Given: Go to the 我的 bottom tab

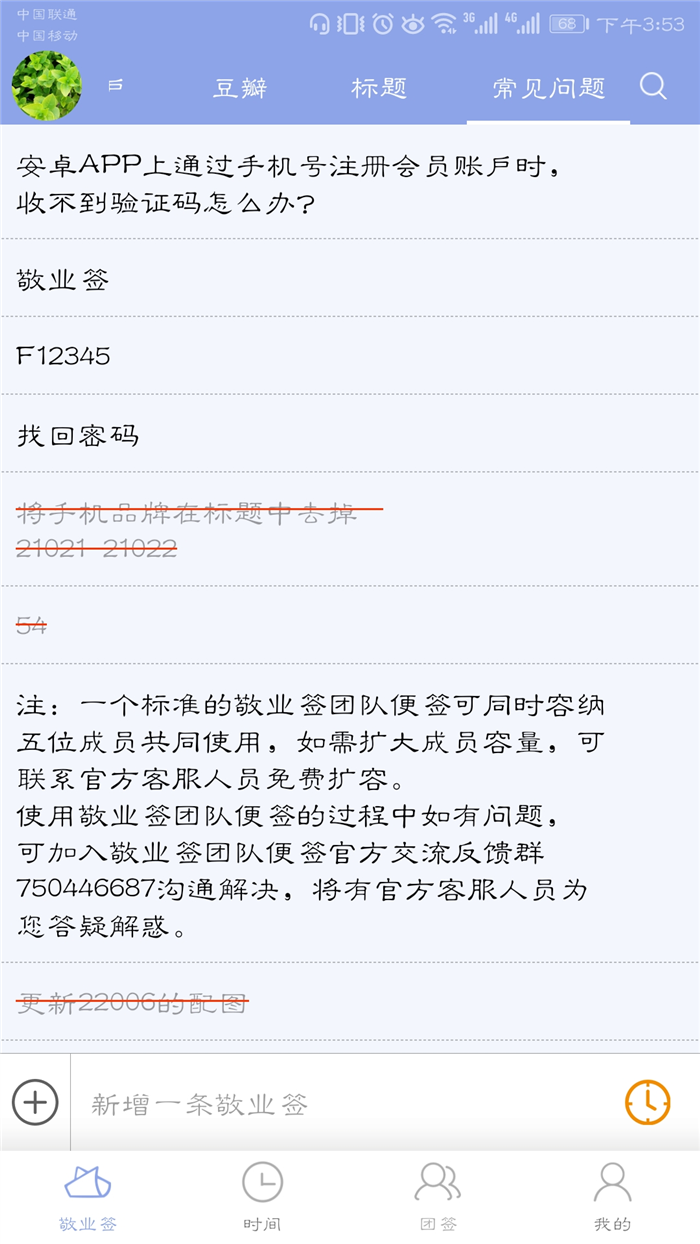Looking at the screenshot, I should [x=612, y=1197].
